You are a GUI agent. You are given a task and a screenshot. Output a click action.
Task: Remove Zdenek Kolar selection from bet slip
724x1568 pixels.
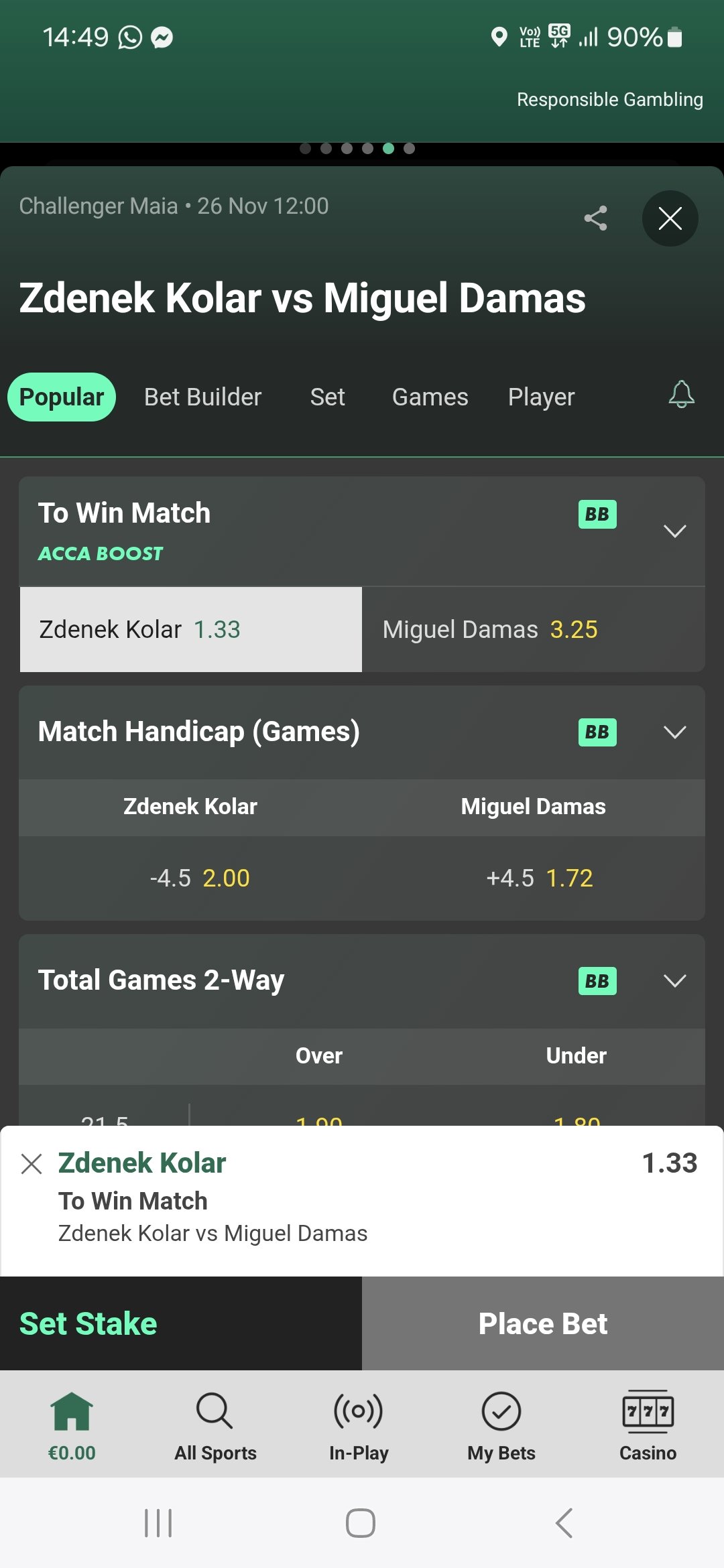32,1164
